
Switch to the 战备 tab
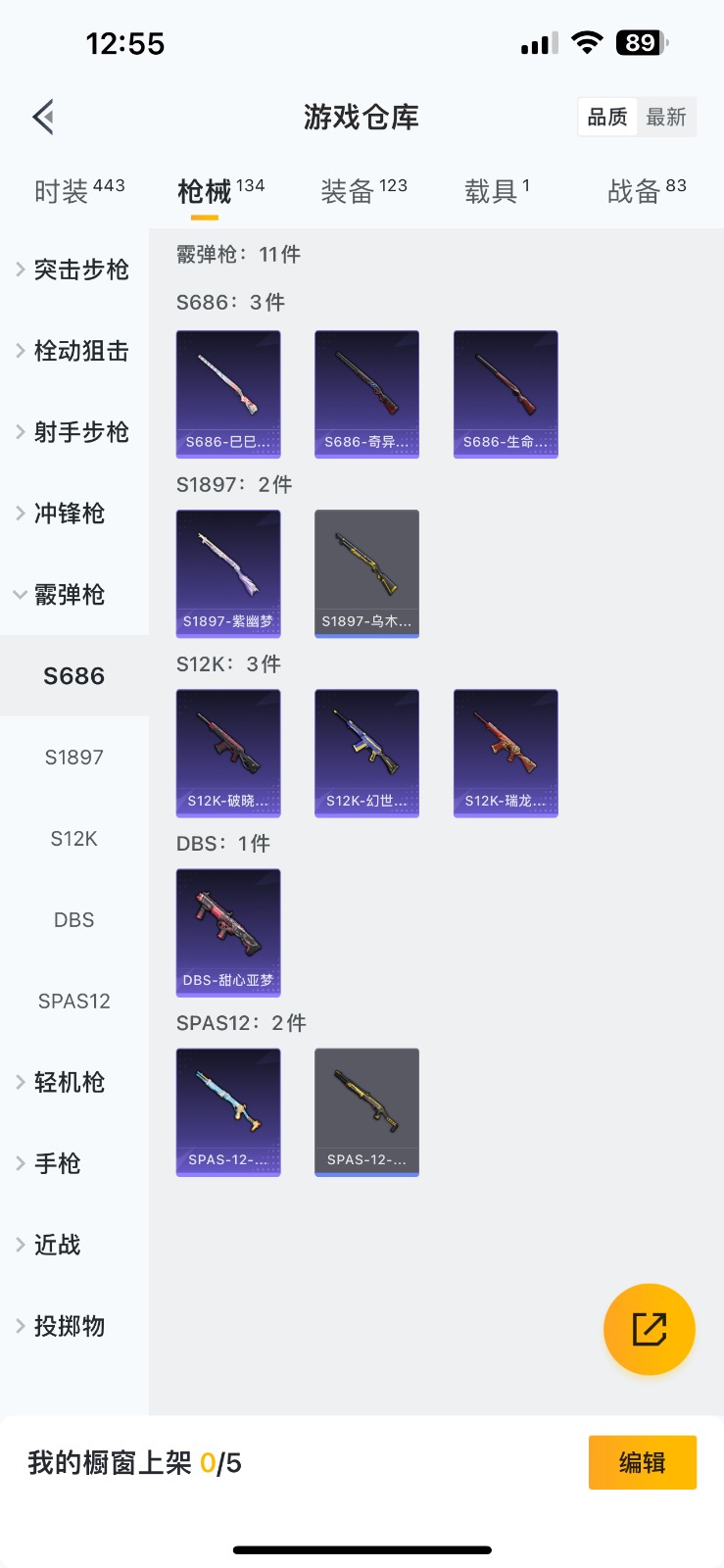point(646,191)
